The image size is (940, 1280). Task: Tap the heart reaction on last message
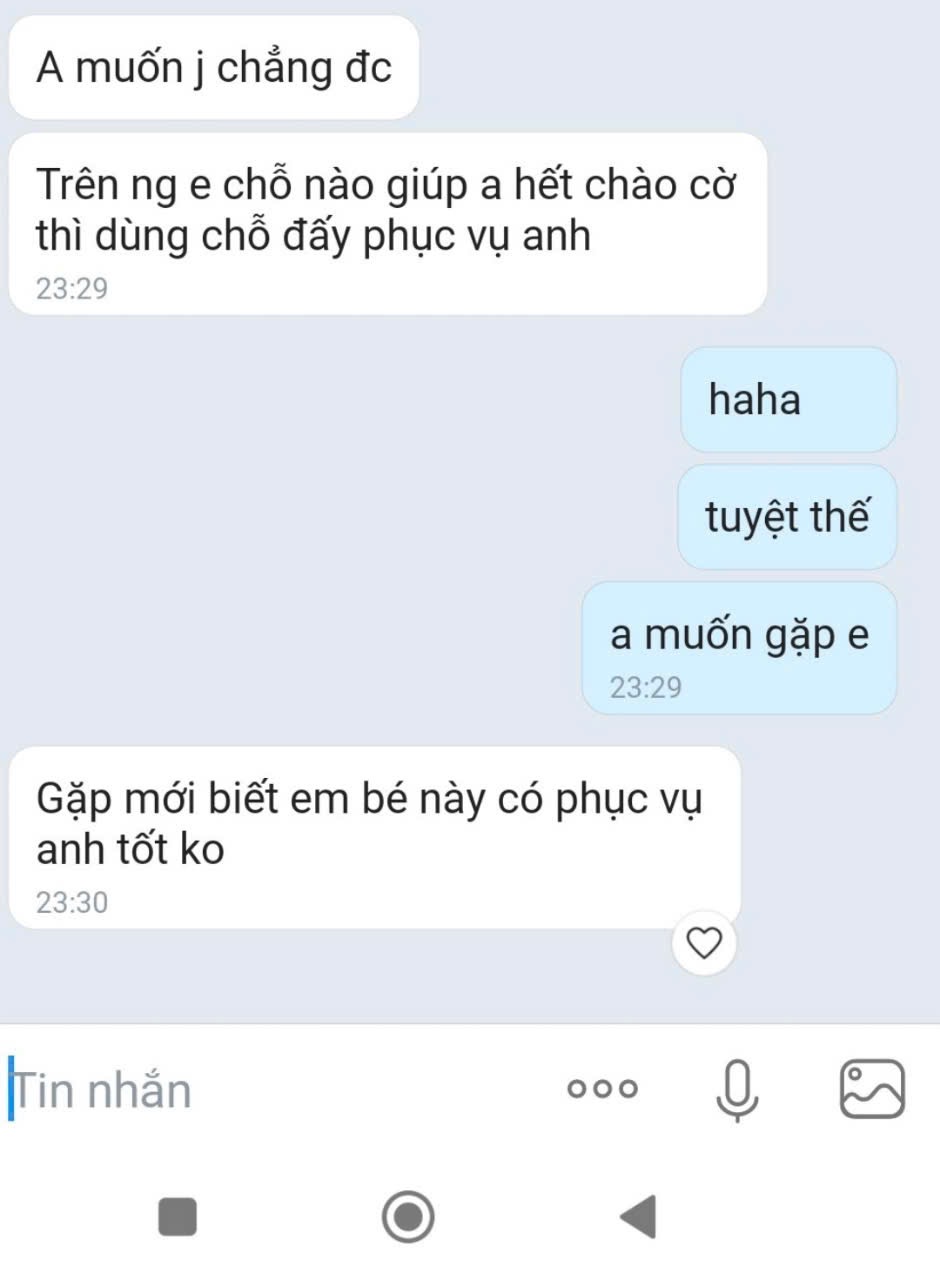[706, 943]
